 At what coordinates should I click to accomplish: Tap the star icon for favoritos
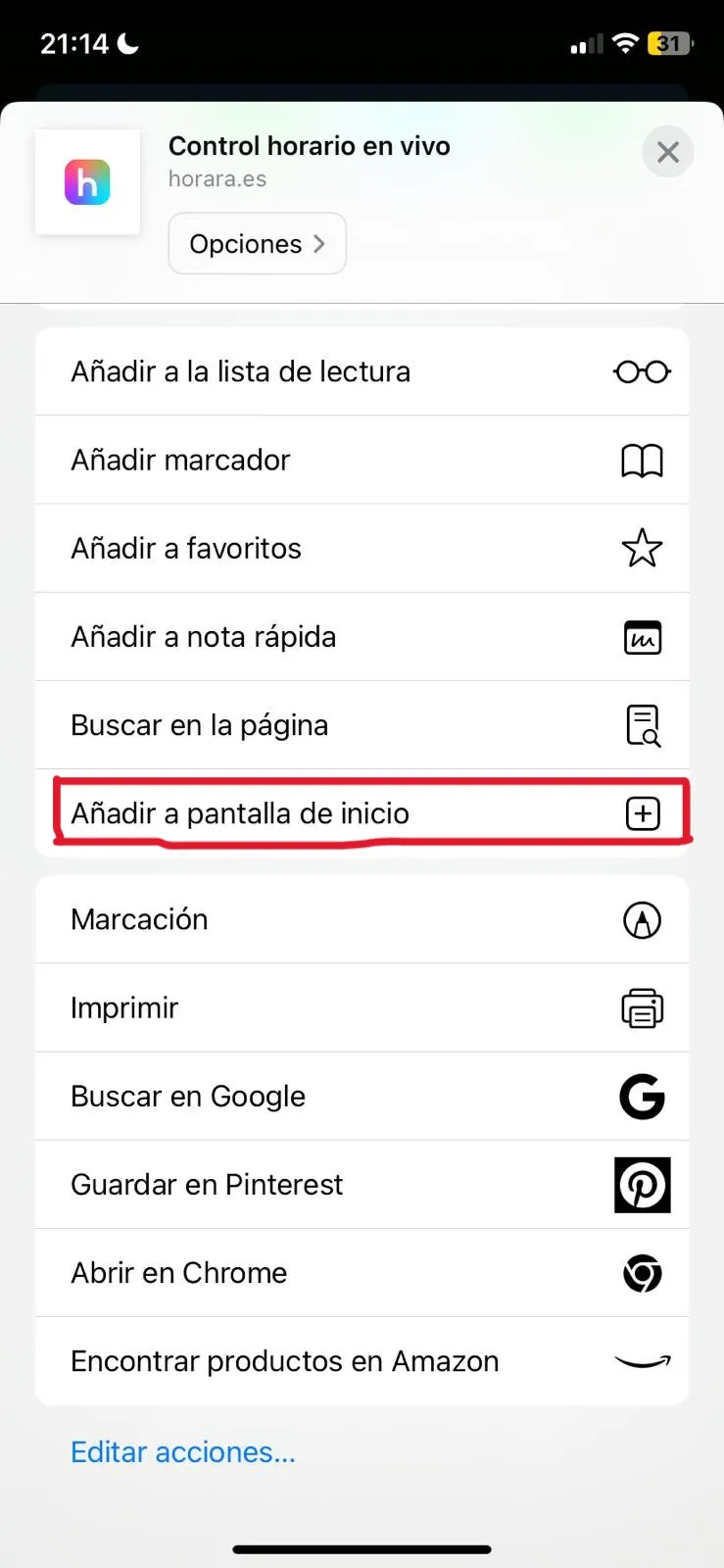642,548
